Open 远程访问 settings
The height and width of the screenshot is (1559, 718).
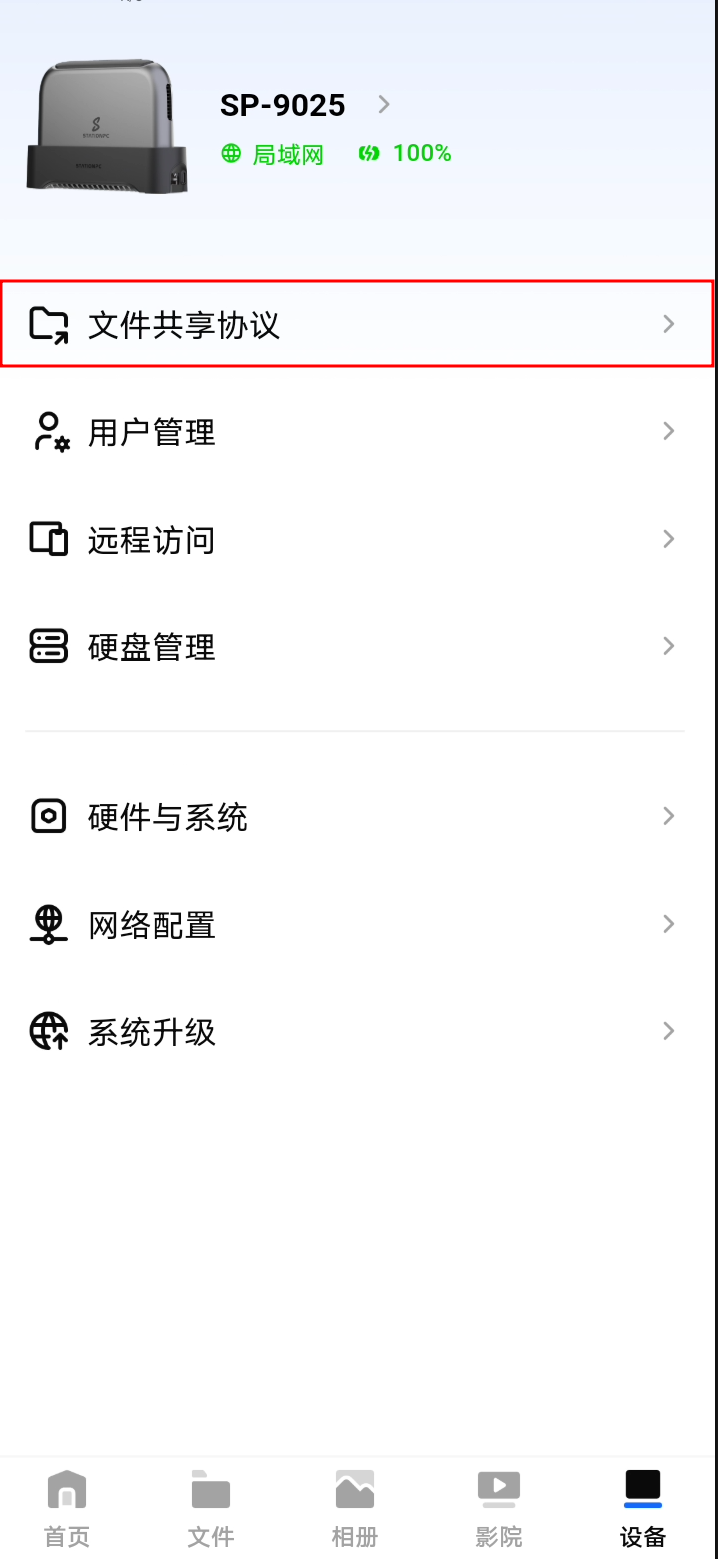click(x=356, y=540)
